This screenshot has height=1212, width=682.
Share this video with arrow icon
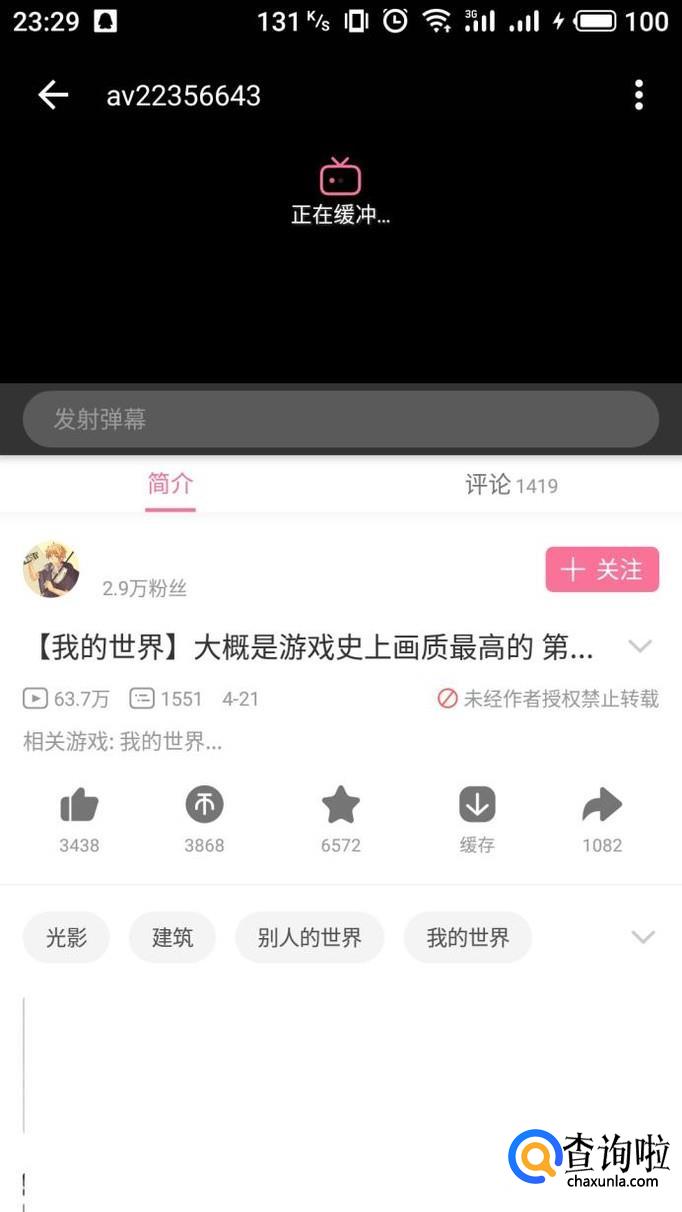602,805
